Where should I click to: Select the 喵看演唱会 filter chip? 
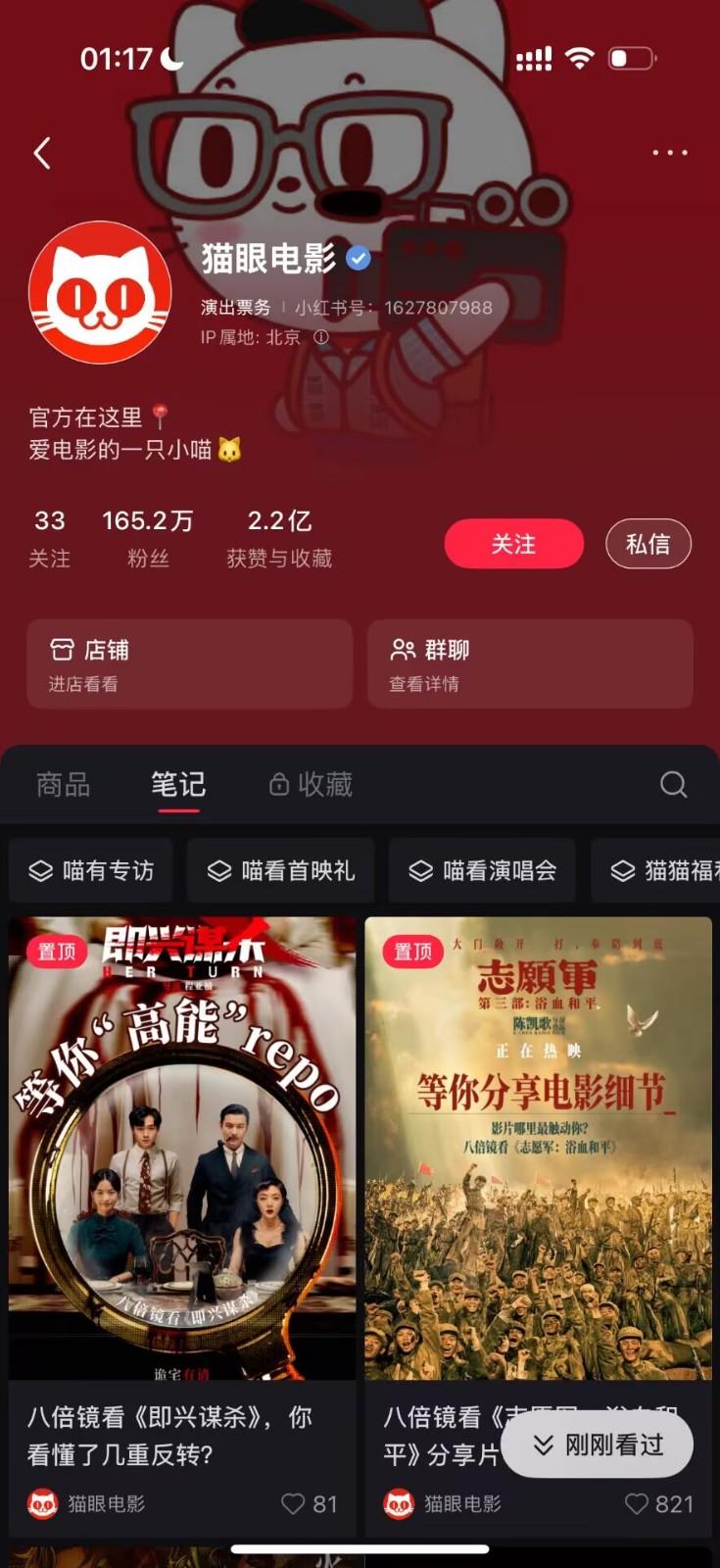coord(483,870)
